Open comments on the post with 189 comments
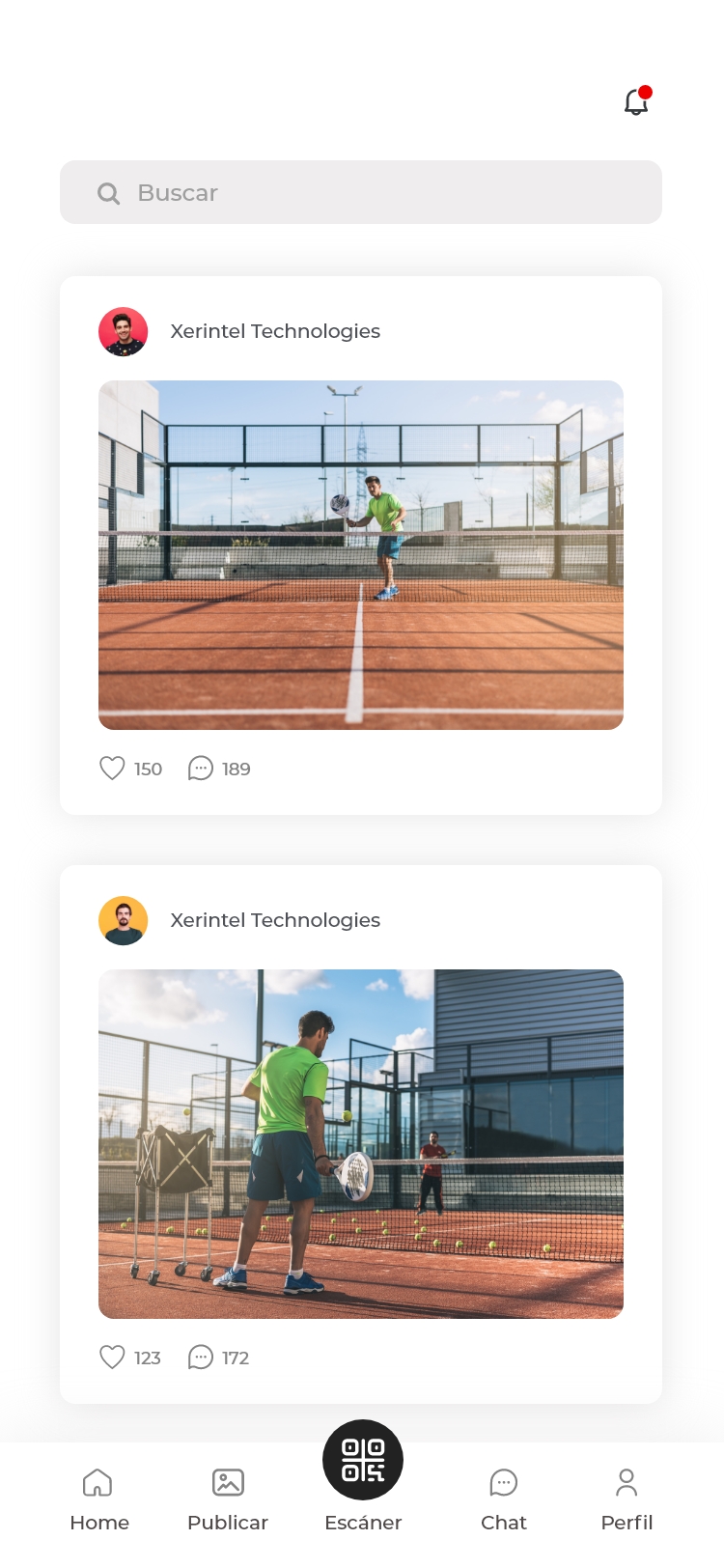 click(201, 769)
